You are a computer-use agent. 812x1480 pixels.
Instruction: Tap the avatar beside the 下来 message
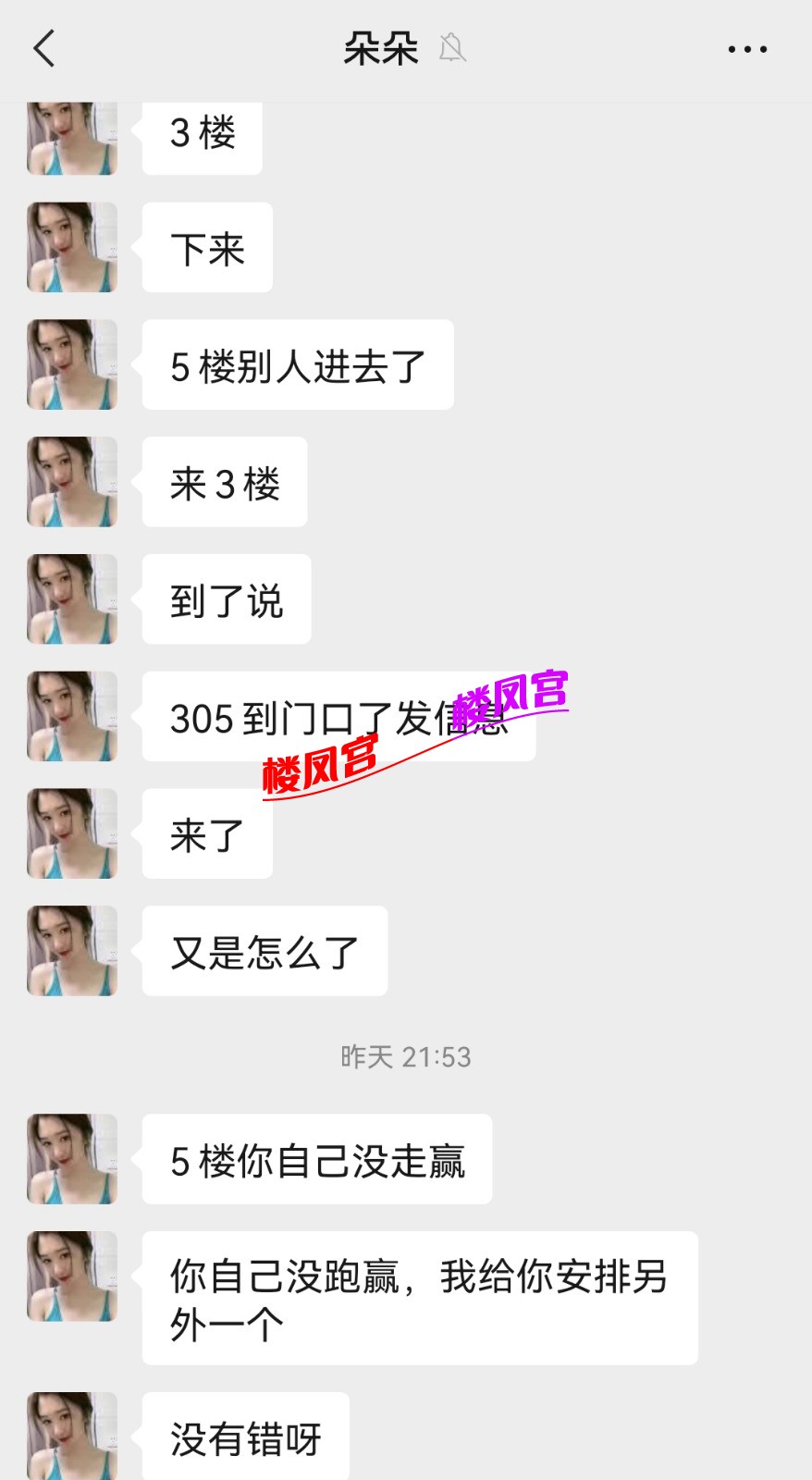pyautogui.click(x=72, y=247)
